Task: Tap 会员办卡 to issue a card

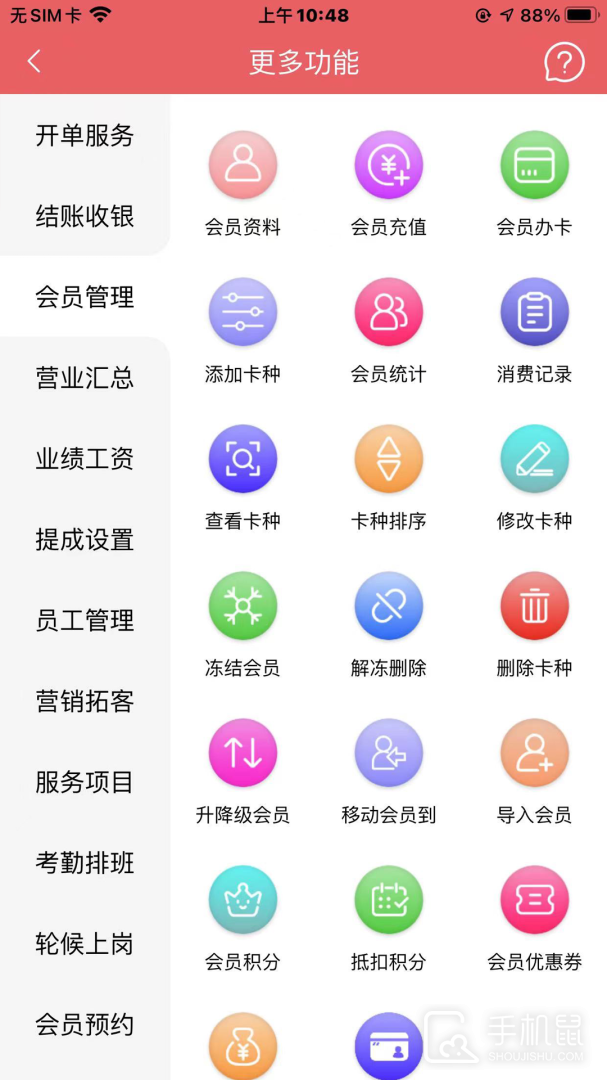Action: [x=535, y=166]
